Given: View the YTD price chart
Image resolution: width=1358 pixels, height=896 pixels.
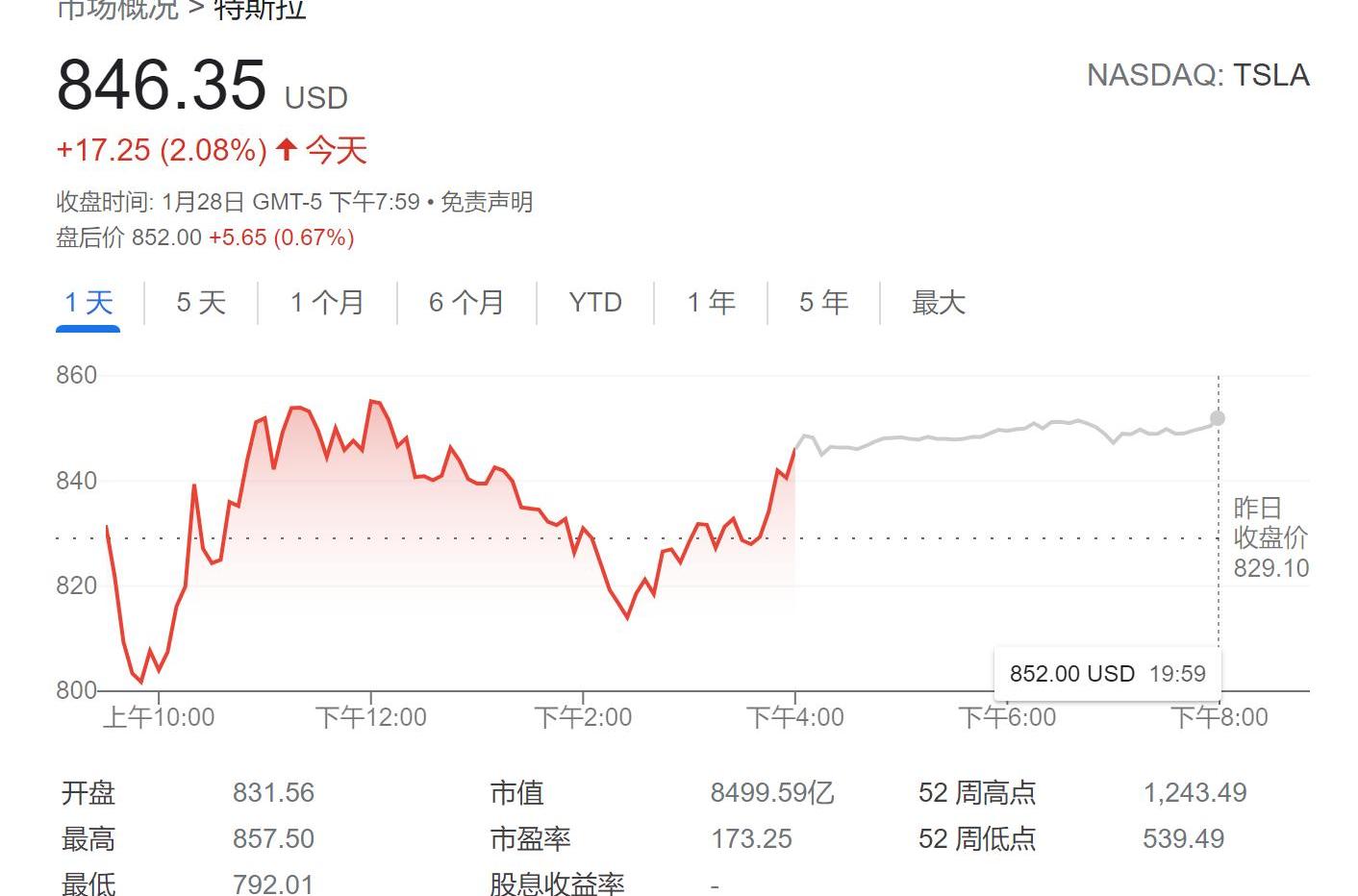Looking at the screenshot, I should 595,303.
